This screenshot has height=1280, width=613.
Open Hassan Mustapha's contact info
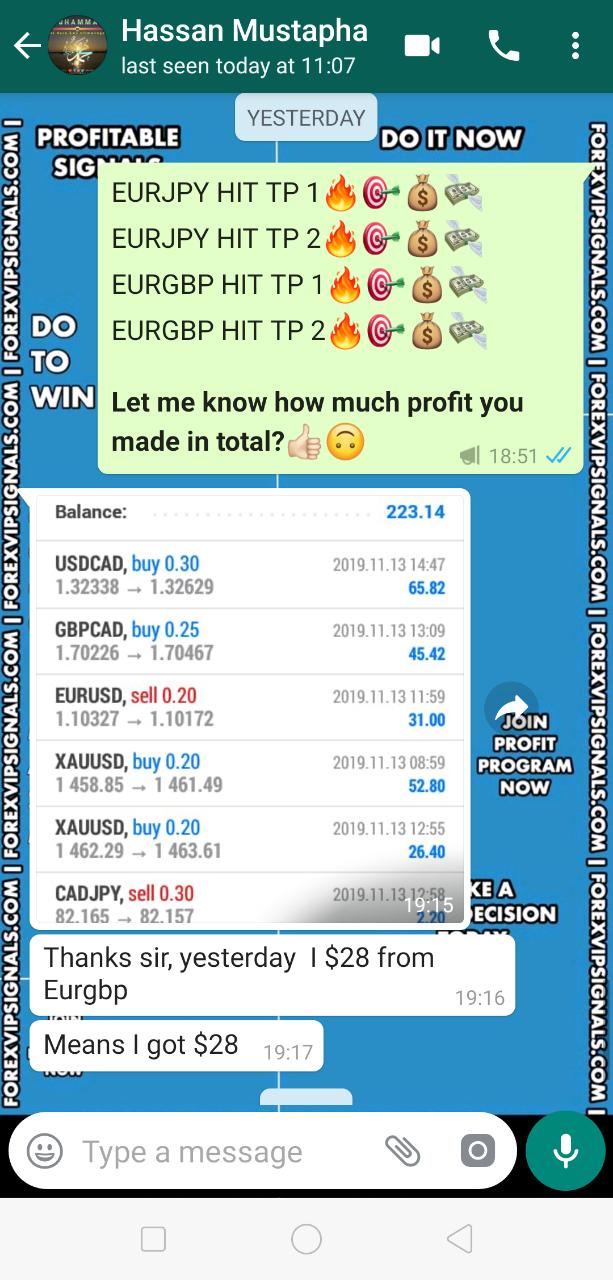tap(243, 46)
